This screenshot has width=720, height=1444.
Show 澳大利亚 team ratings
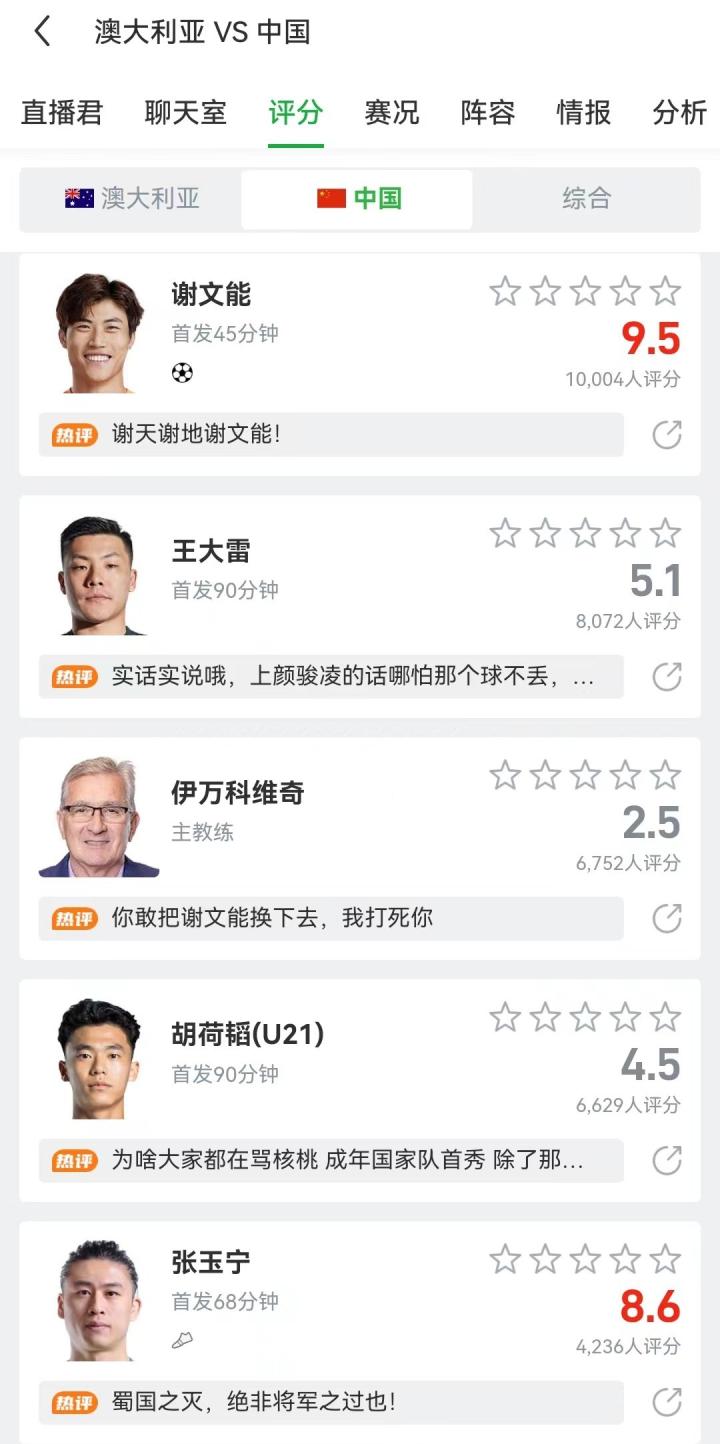pyautogui.click(x=132, y=199)
